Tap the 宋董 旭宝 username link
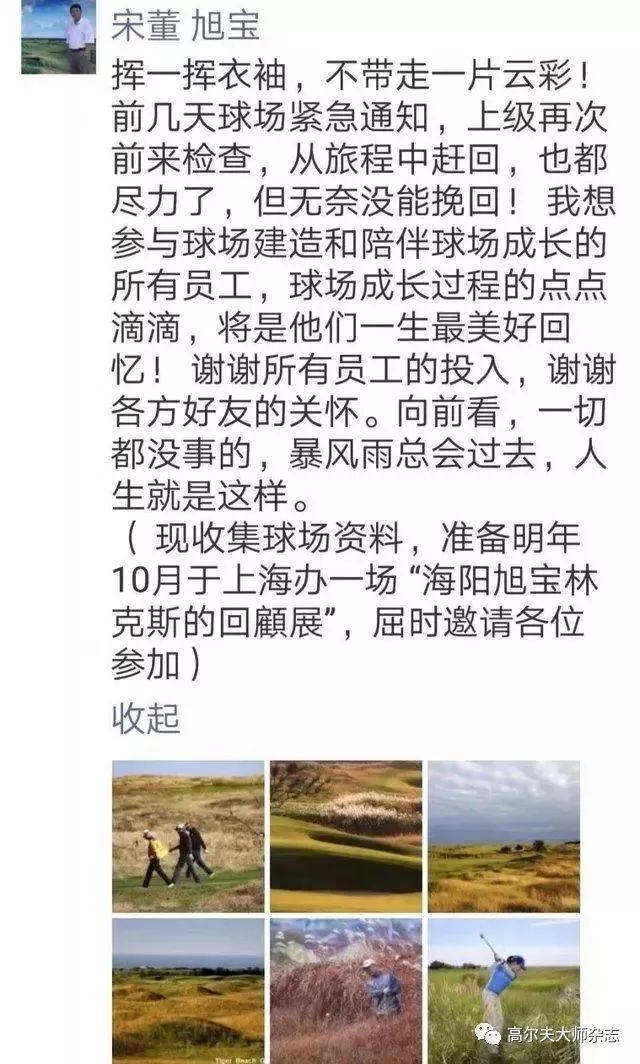 click(x=185, y=25)
